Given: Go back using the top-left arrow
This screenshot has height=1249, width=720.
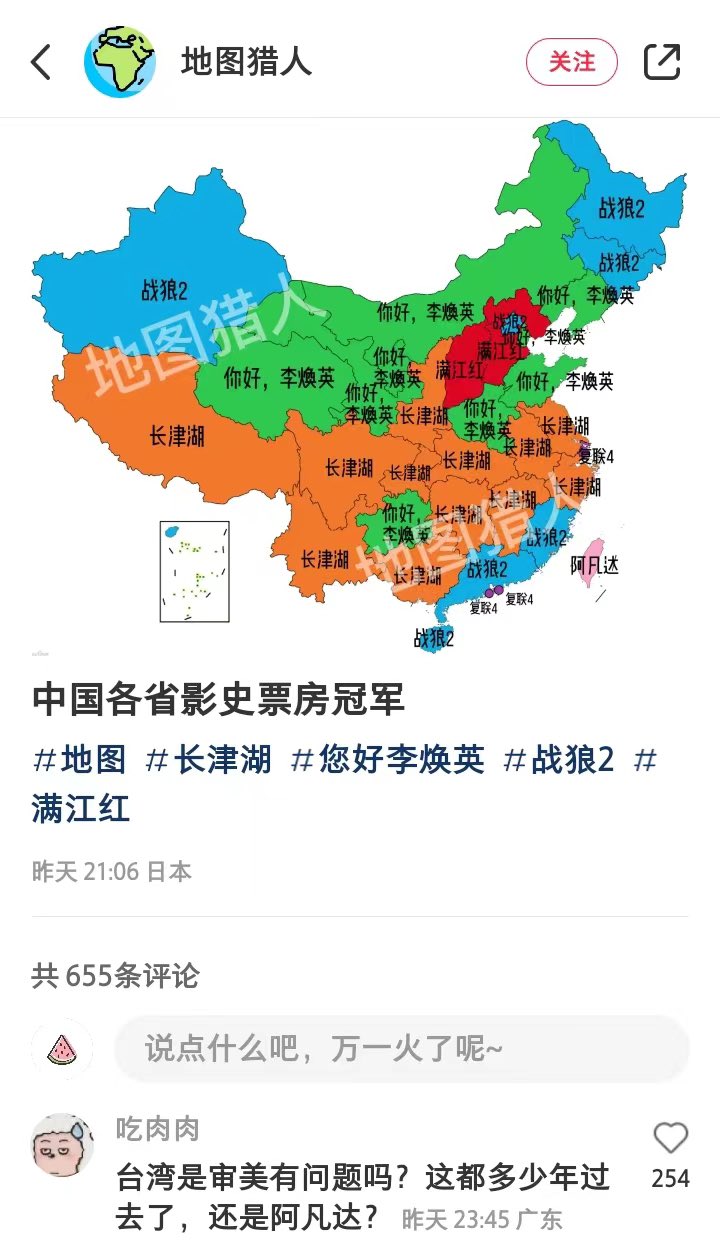Looking at the screenshot, I should point(41,62).
